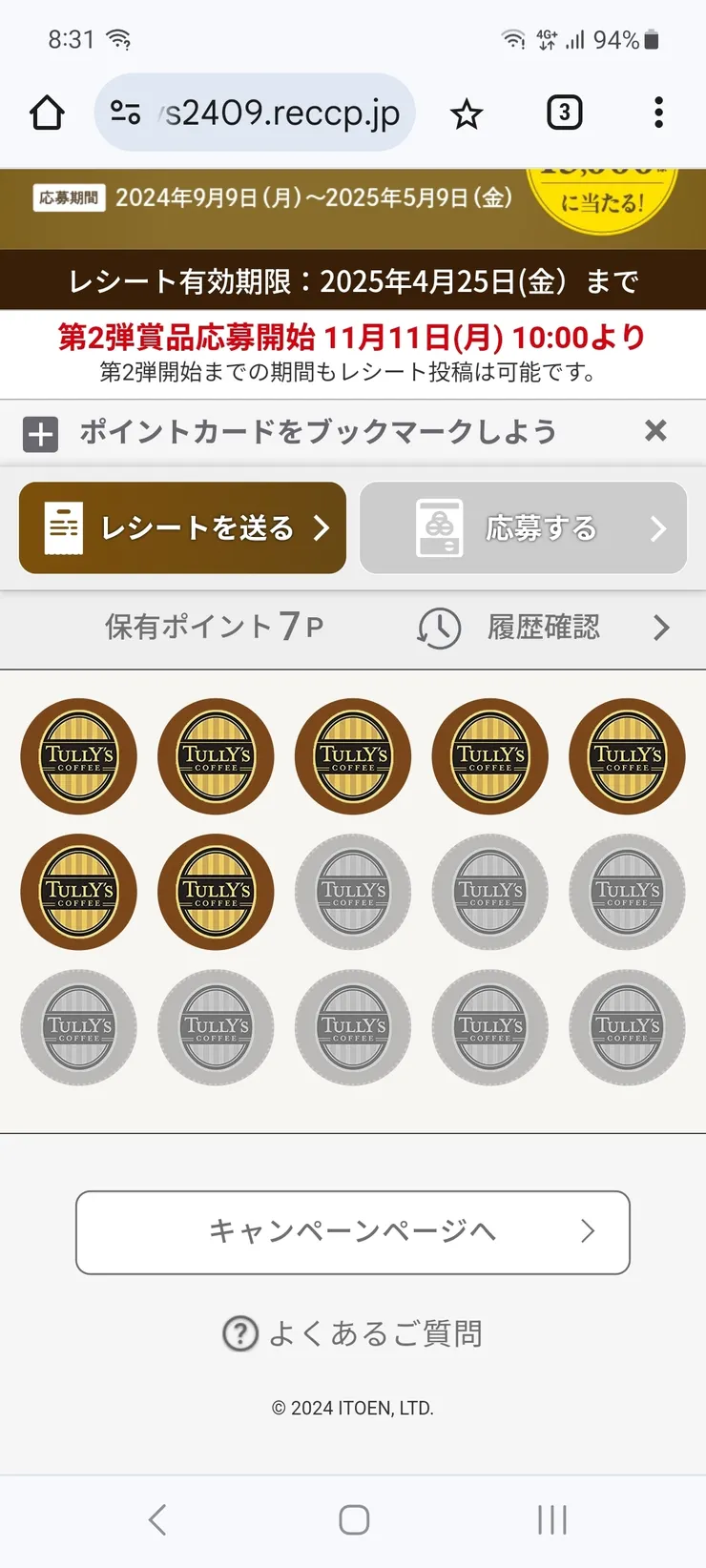Tap the plus icon in the bookmark banner
The image size is (706, 1568).
(x=39, y=433)
